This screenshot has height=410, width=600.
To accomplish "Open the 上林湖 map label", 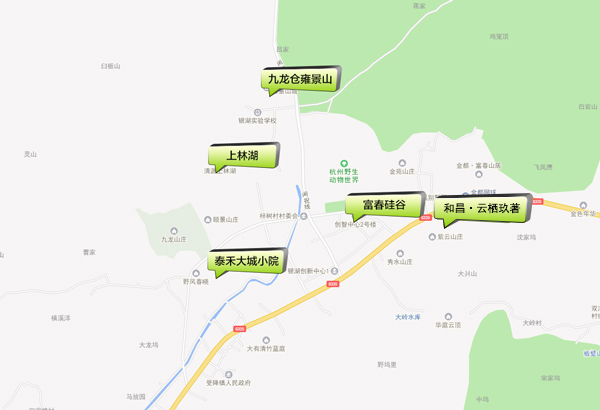I will (241, 155).
